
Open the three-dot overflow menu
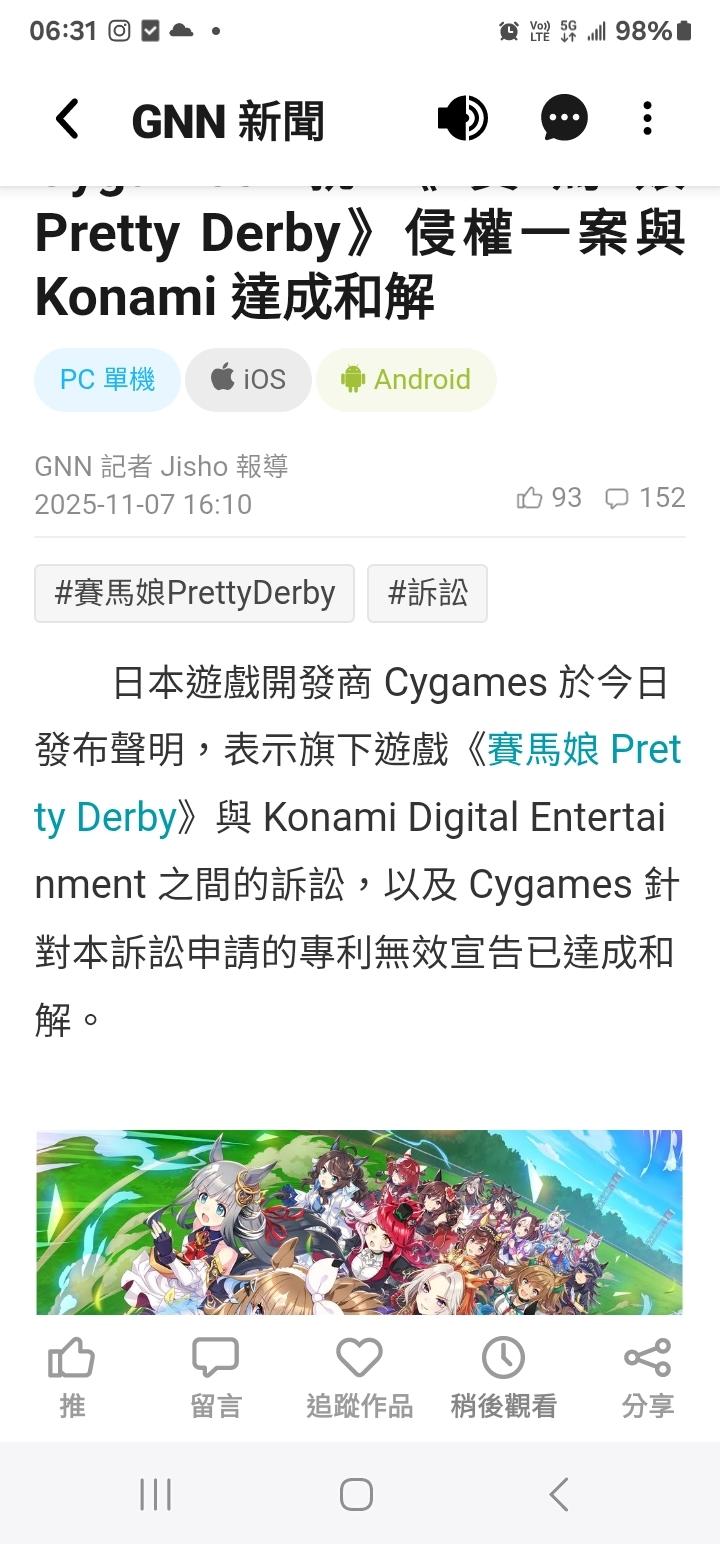click(647, 120)
